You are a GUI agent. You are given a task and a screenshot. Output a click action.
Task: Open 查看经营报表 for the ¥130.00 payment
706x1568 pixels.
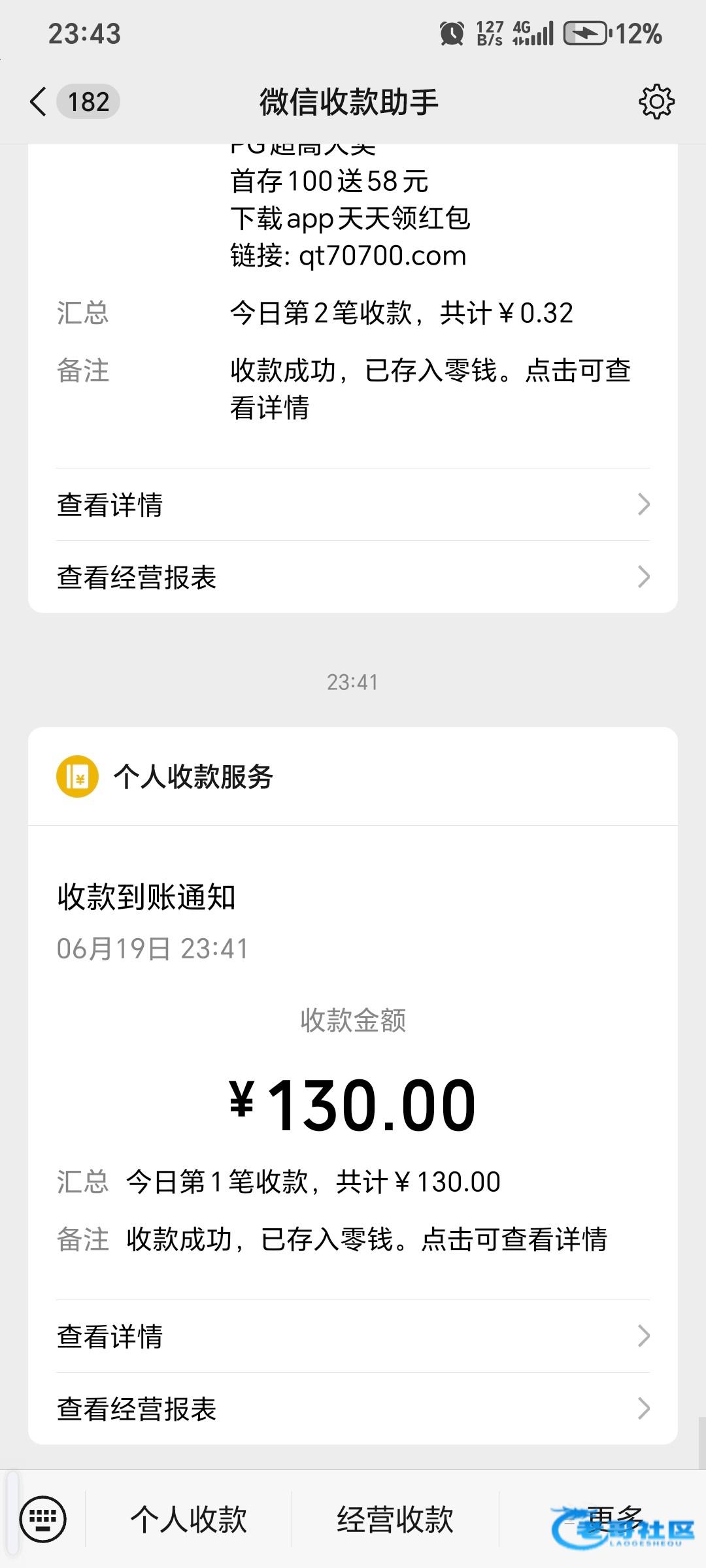[353, 1409]
